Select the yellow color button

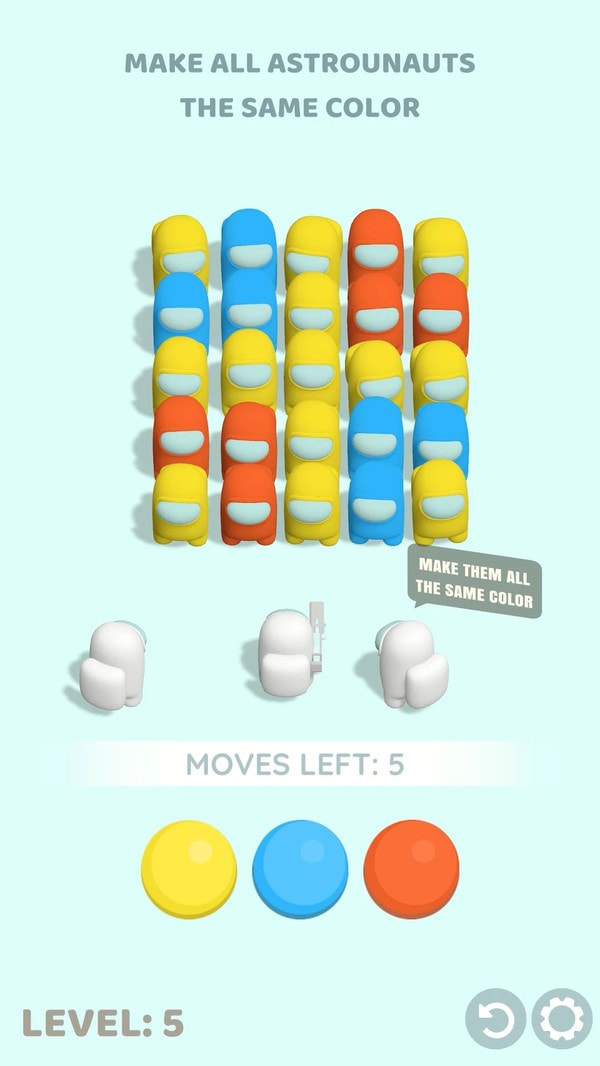(x=189, y=868)
